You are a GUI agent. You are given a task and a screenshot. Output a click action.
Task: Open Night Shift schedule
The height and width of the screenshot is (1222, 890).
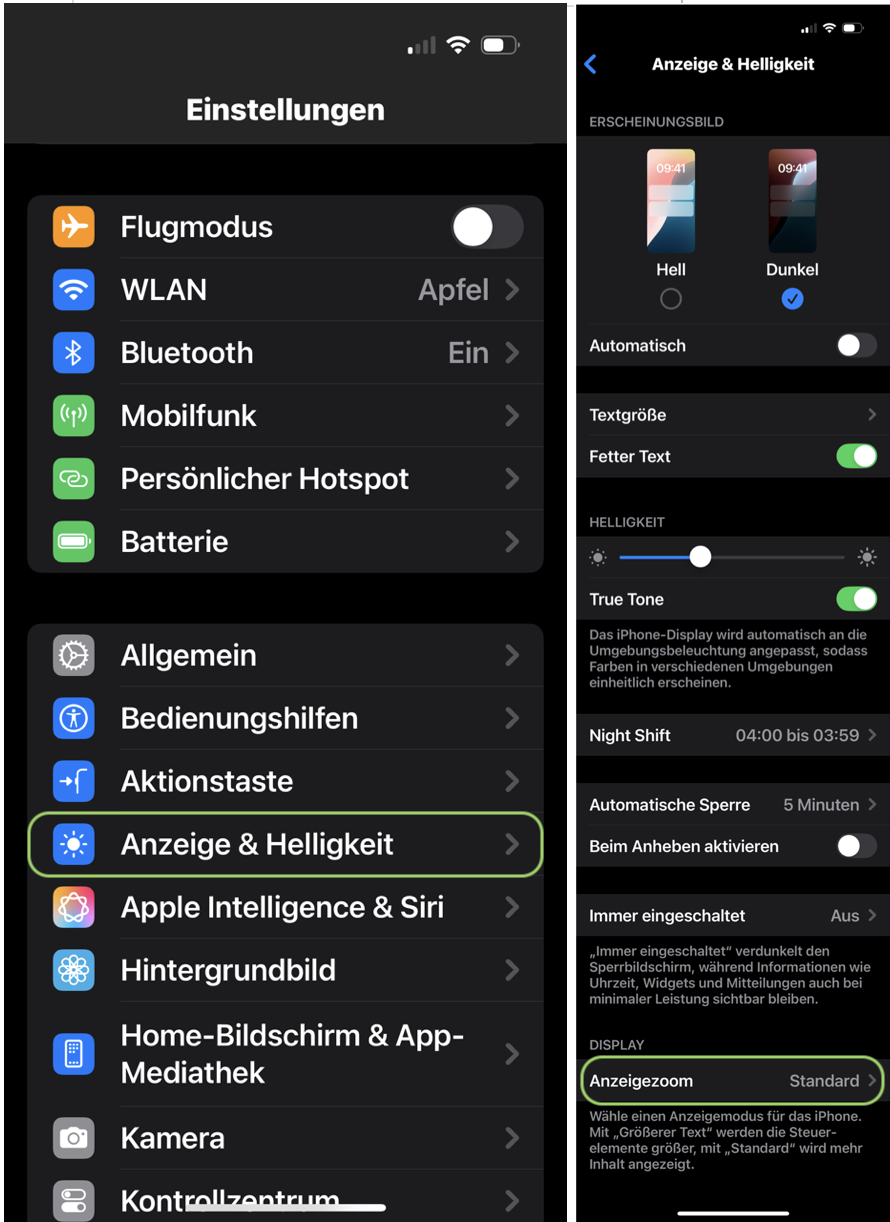pos(733,735)
